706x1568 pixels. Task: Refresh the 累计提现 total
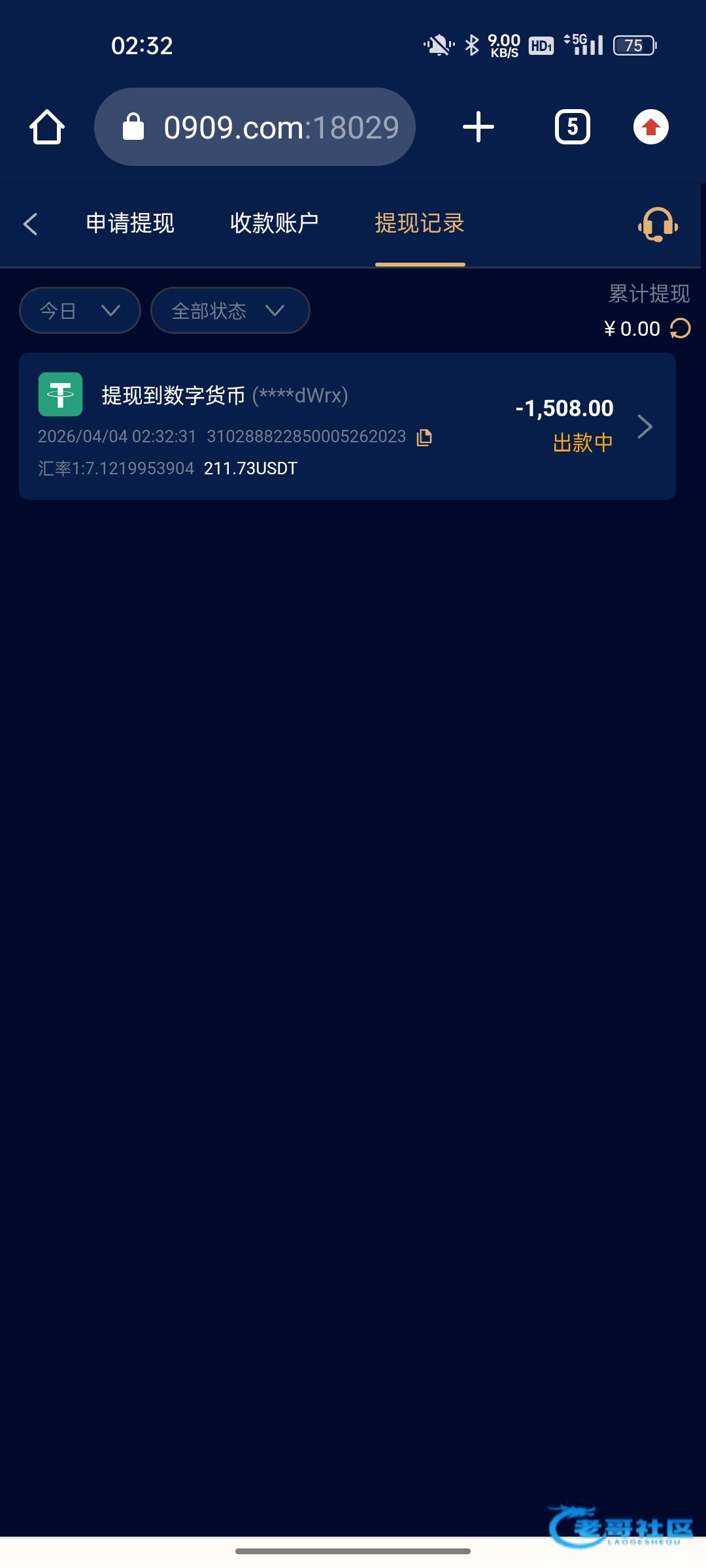(681, 329)
